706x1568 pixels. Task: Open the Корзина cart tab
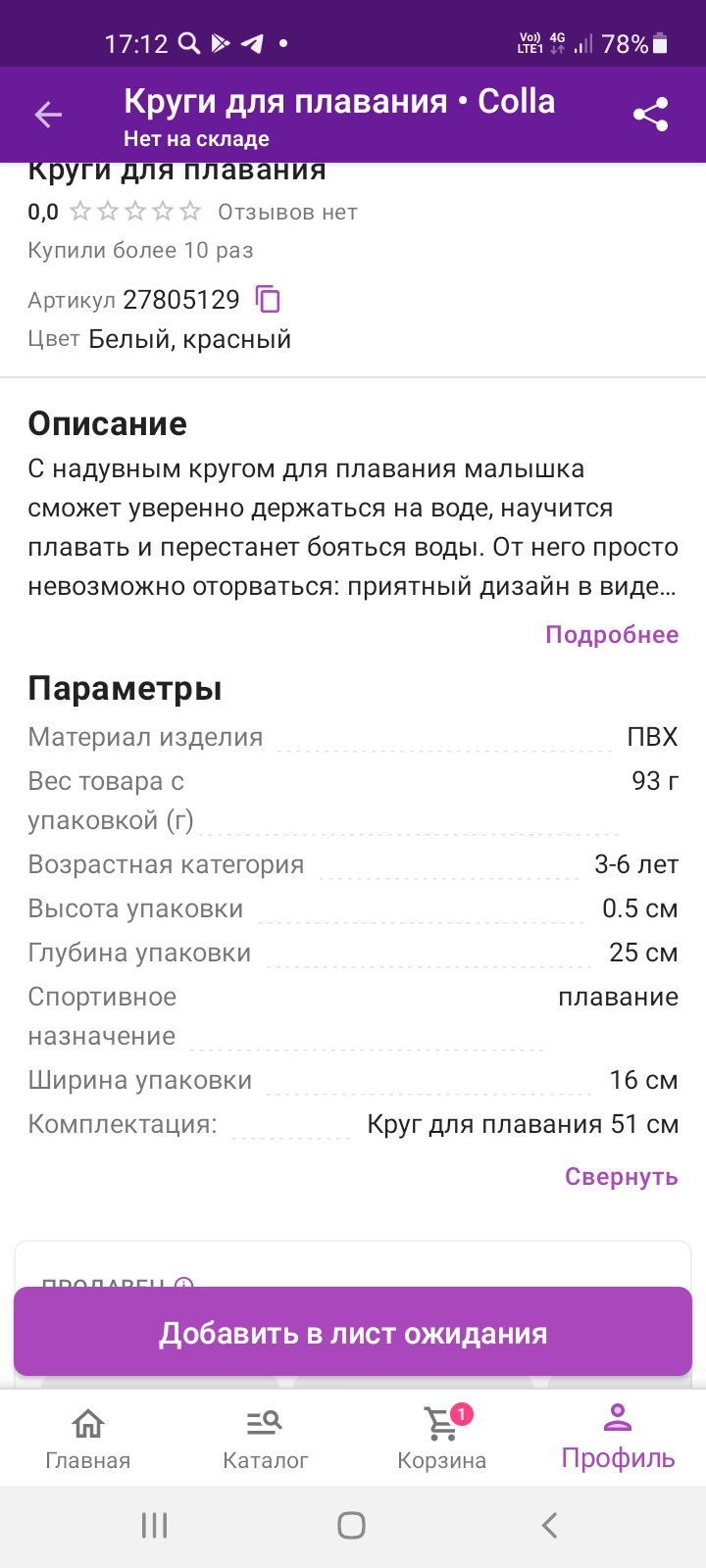click(x=441, y=1438)
